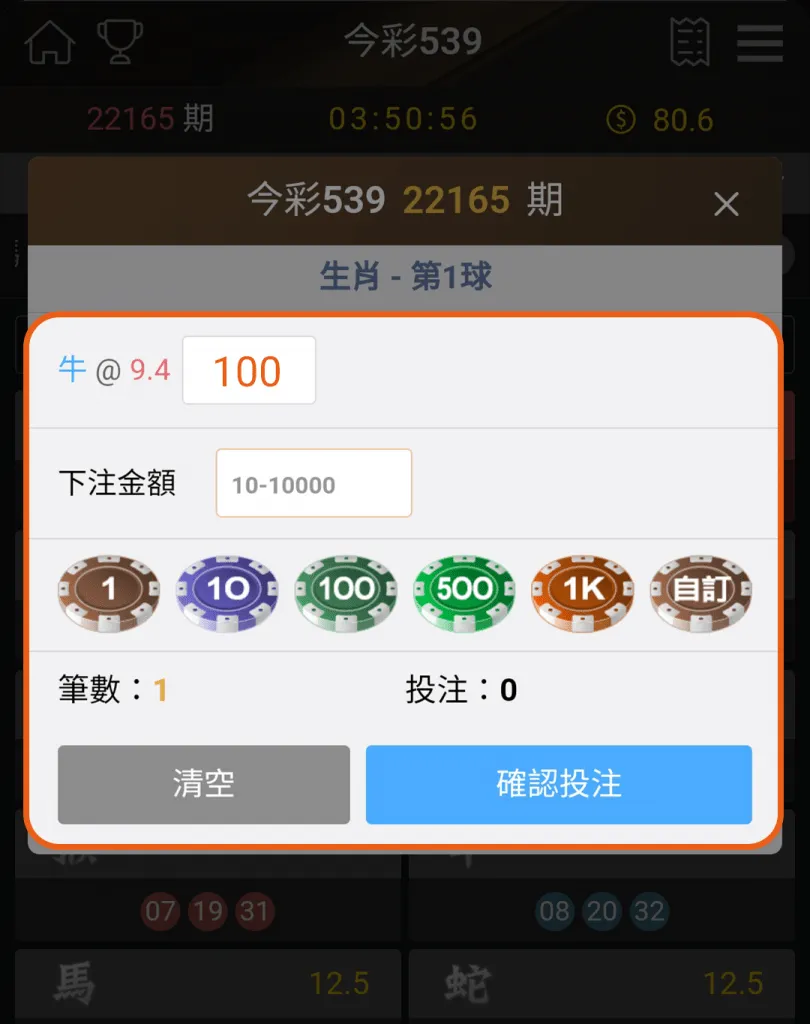Click the 下注金額 amount input field
Viewport: 810px width, 1024px height.
click(x=313, y=483)
